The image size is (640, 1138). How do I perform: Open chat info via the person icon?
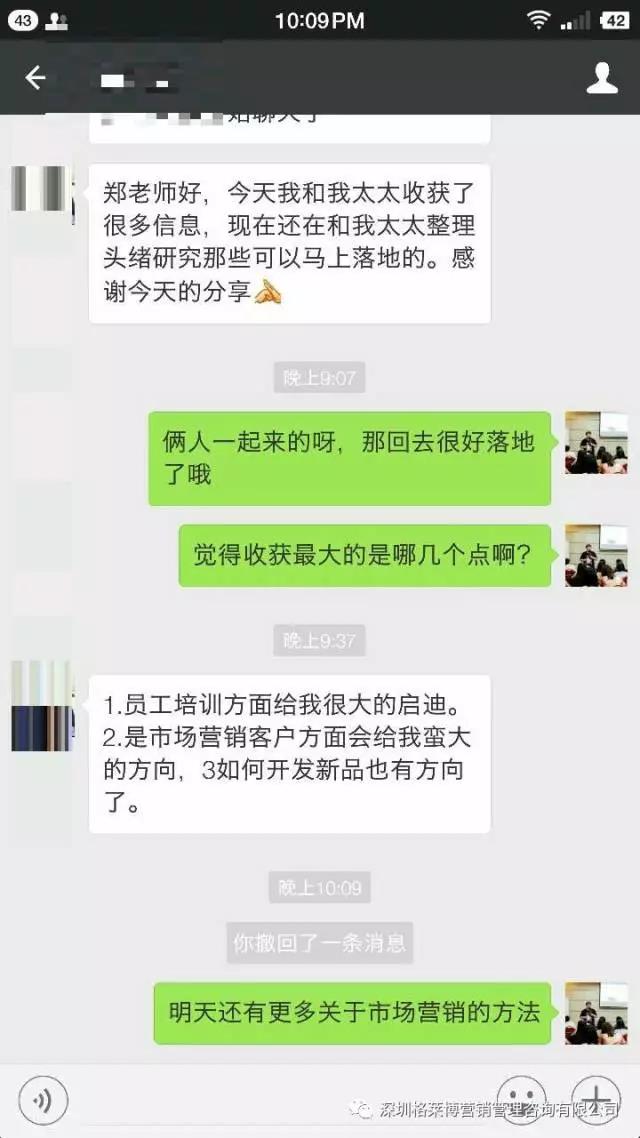601,78
